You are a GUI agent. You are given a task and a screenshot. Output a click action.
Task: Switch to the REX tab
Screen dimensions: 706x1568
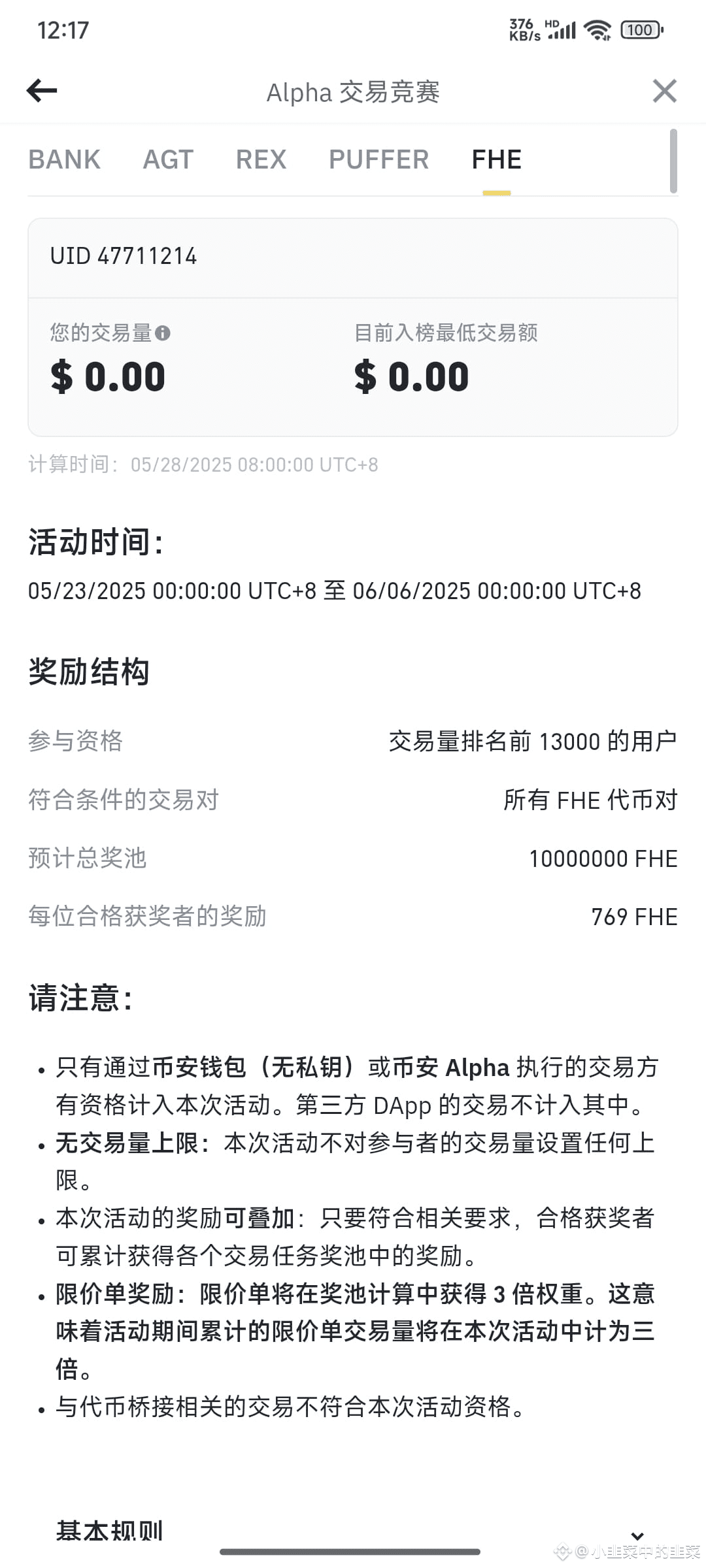261,159
